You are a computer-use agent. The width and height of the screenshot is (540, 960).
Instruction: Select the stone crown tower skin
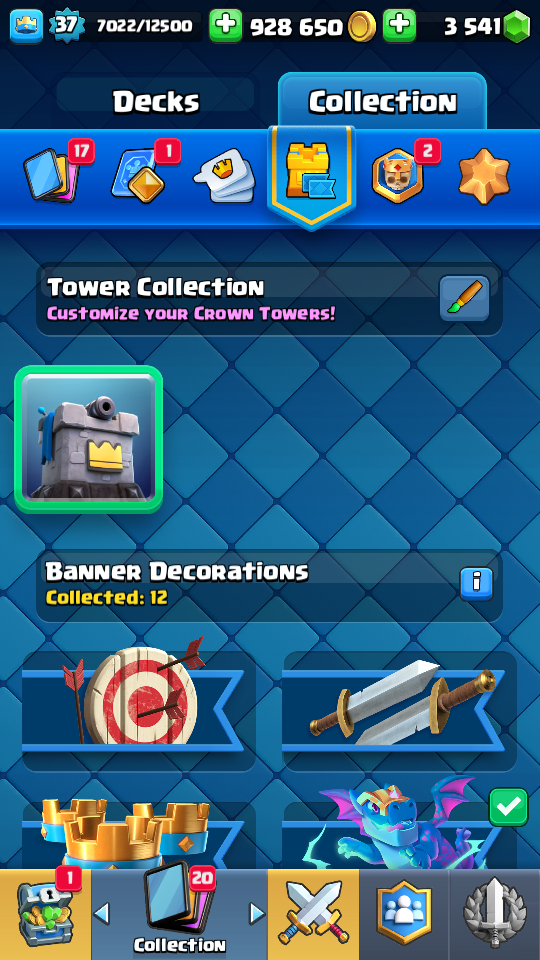[88, 439]
